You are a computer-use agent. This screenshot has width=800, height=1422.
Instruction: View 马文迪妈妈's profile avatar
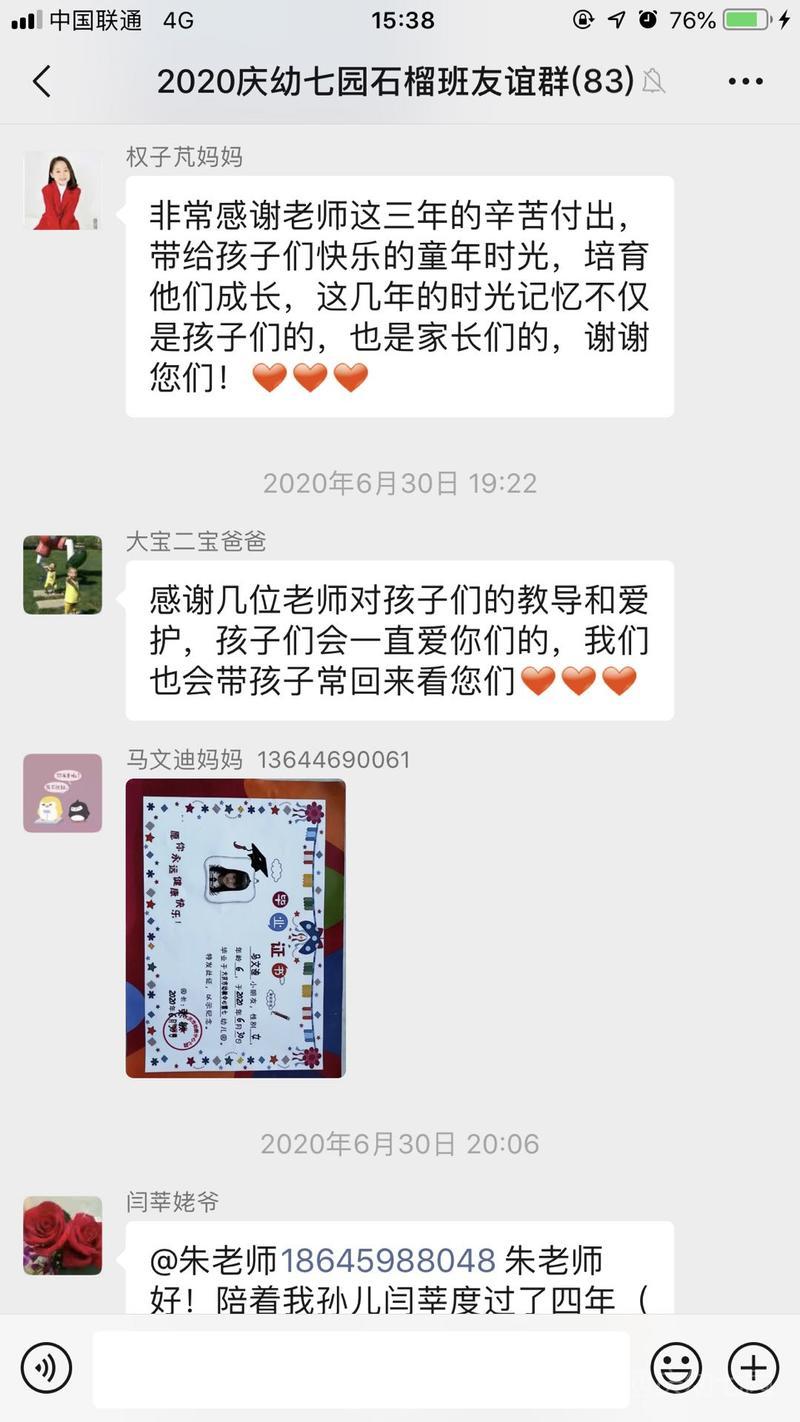click(63, 793)
